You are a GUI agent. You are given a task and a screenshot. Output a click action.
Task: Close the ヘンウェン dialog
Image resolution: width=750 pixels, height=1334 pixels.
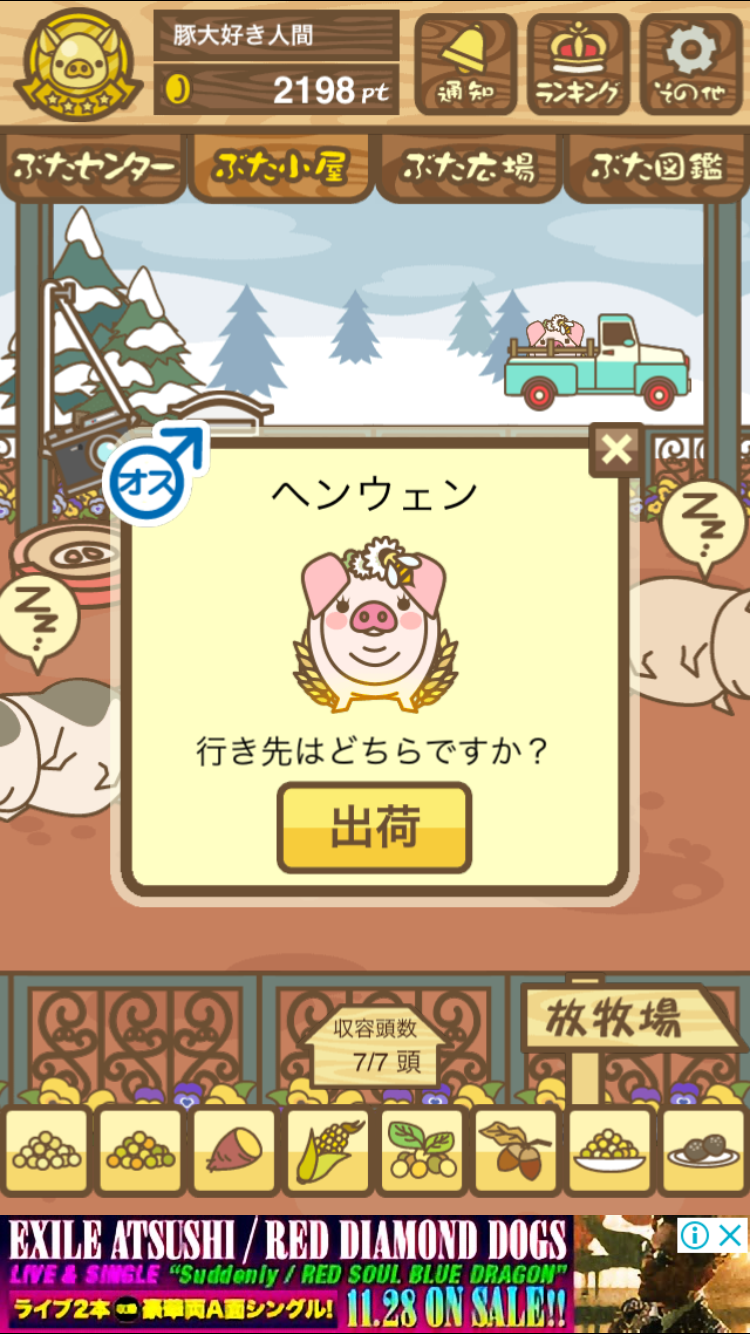617,450
